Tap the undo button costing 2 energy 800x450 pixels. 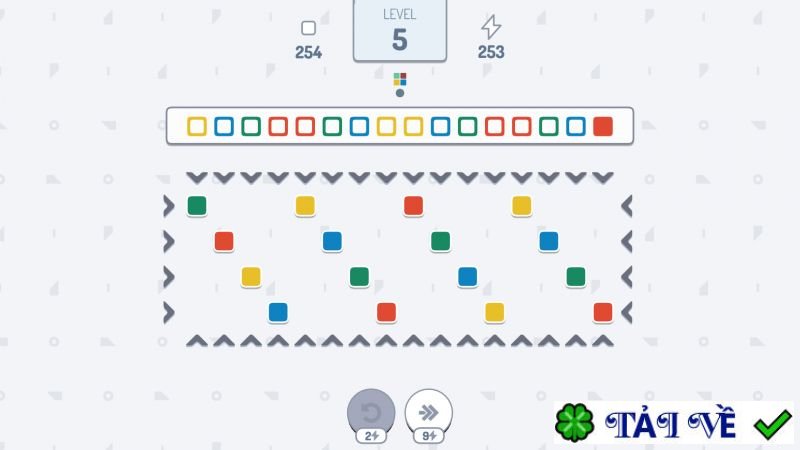(371, 412)
